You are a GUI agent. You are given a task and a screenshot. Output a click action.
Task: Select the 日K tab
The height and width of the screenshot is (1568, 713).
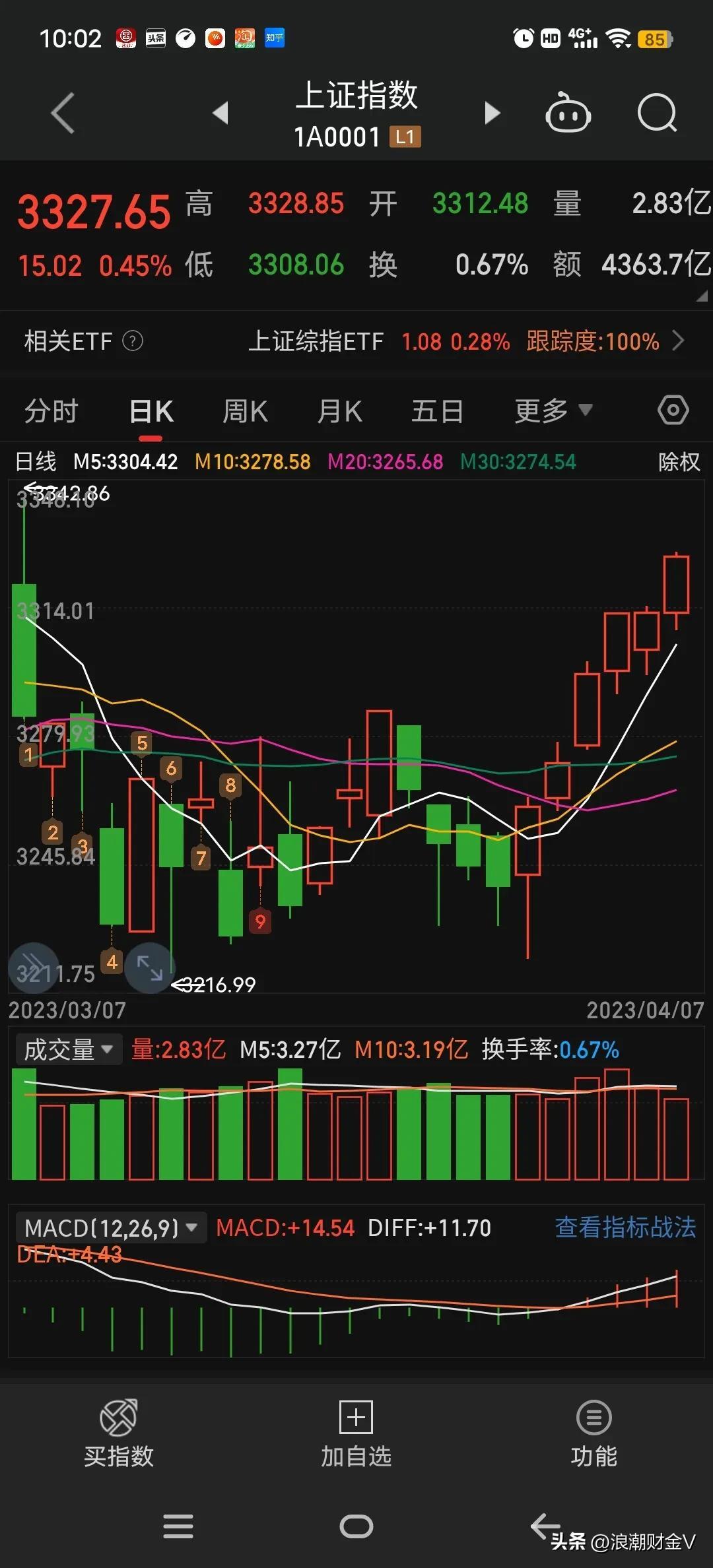[151, 412]
